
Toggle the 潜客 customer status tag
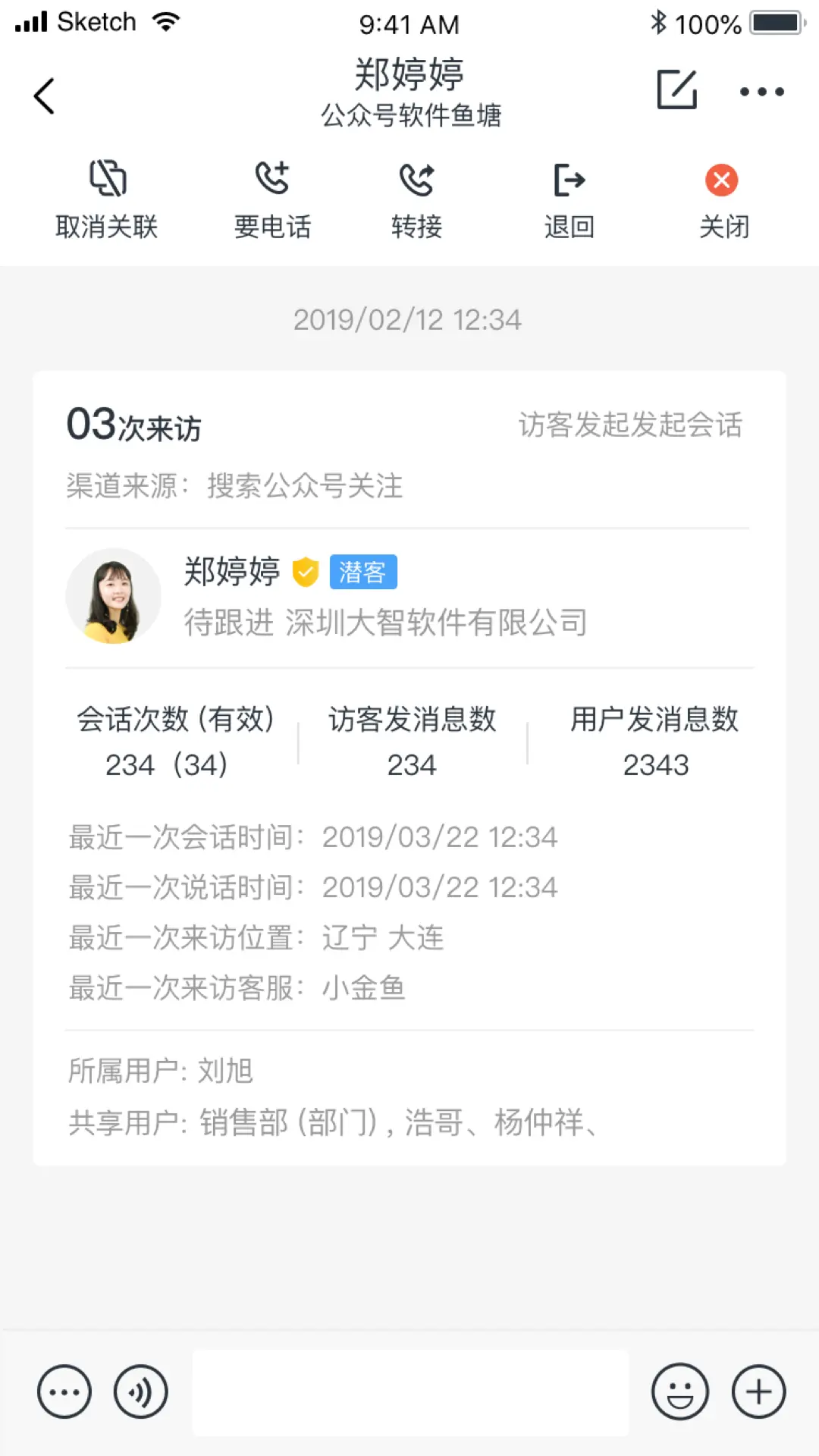pyautogui.click(x=362, y=572)
